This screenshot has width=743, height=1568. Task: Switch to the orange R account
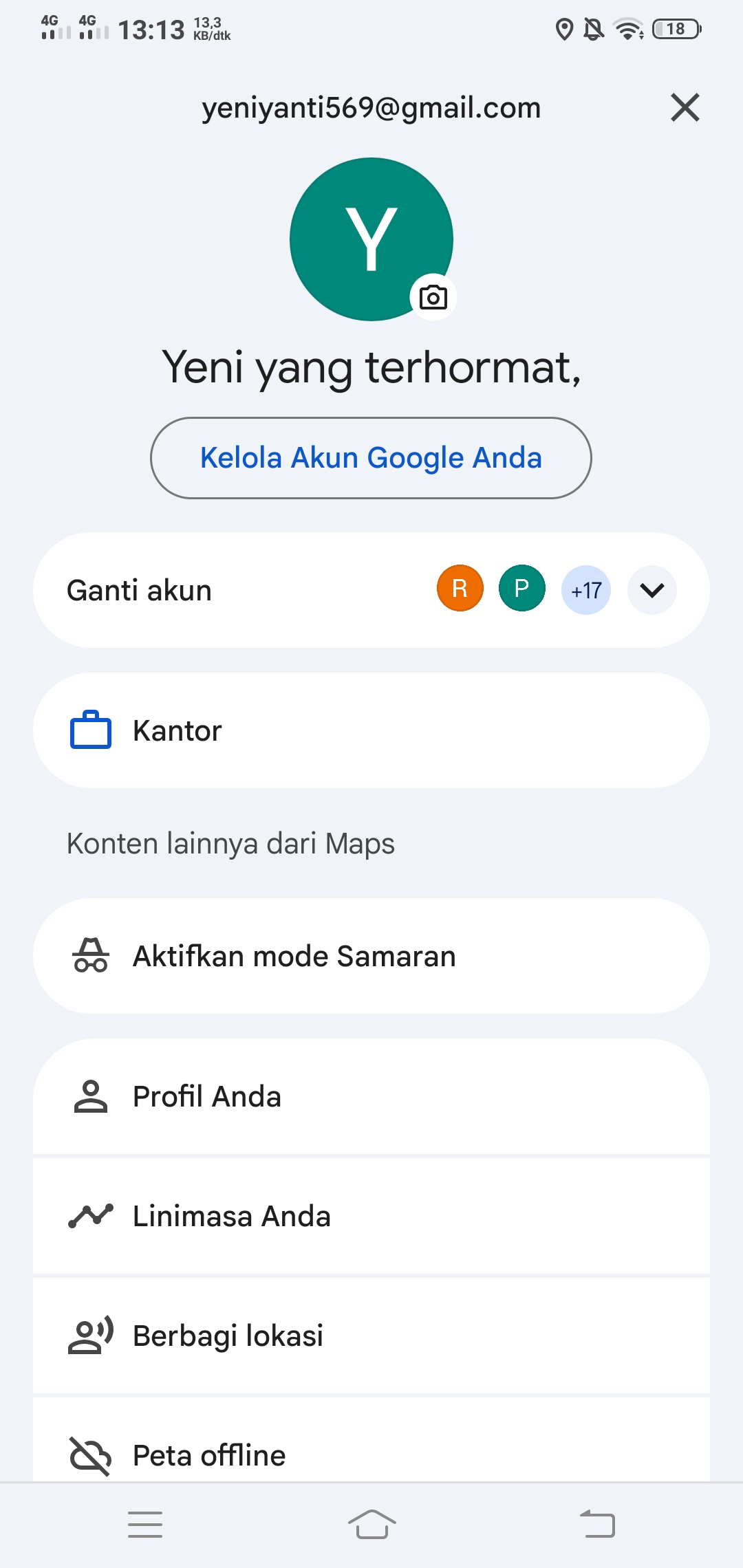[x=460, y=589]
